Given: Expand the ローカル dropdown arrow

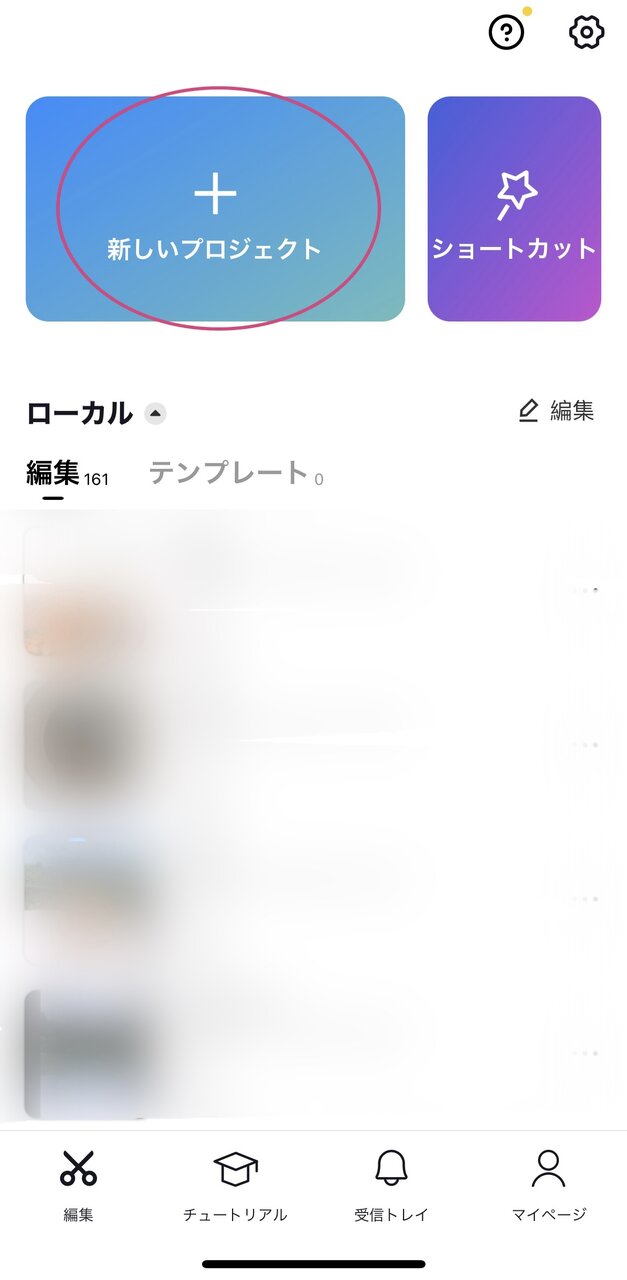Looking at the screenshot, I should tap(155, 413).
